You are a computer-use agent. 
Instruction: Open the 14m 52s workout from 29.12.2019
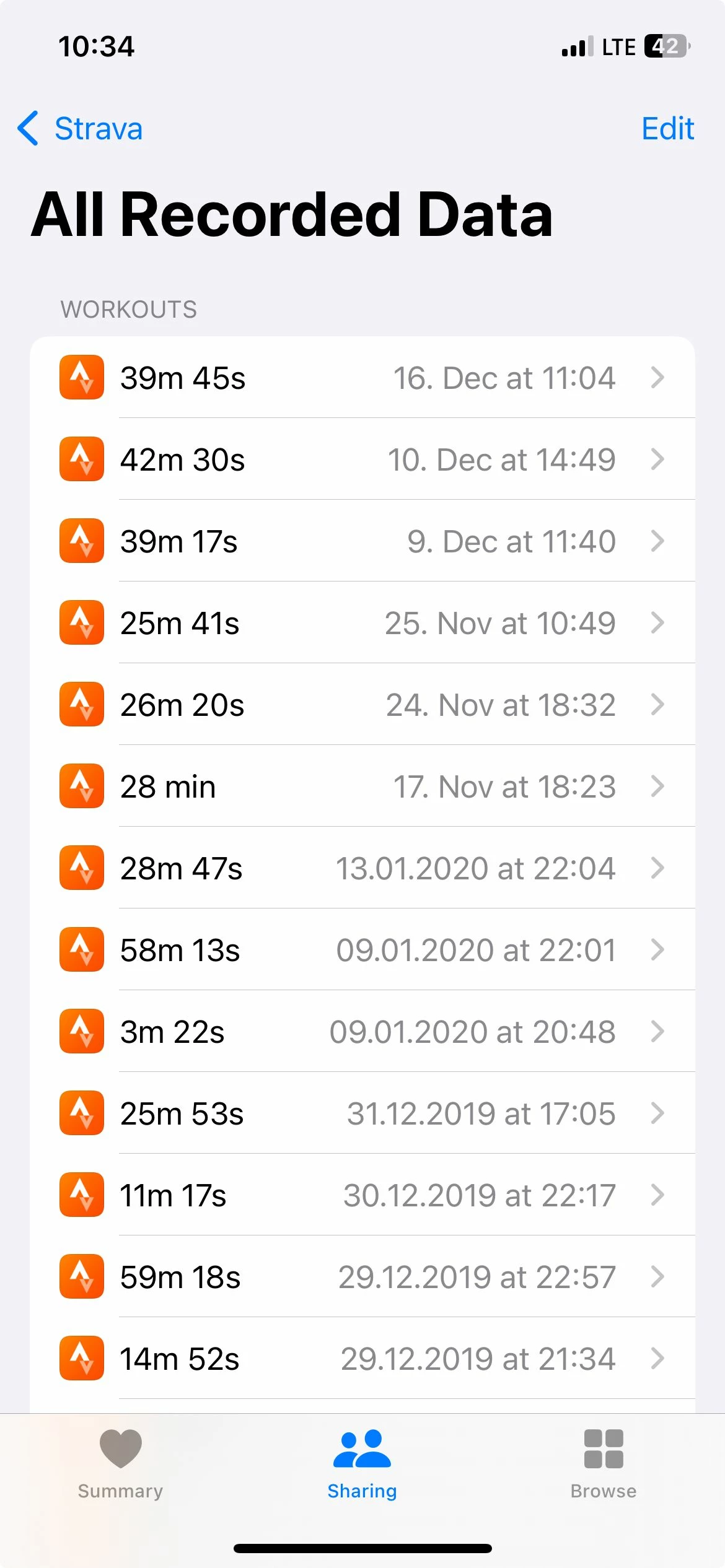(x=362, y=1358)
